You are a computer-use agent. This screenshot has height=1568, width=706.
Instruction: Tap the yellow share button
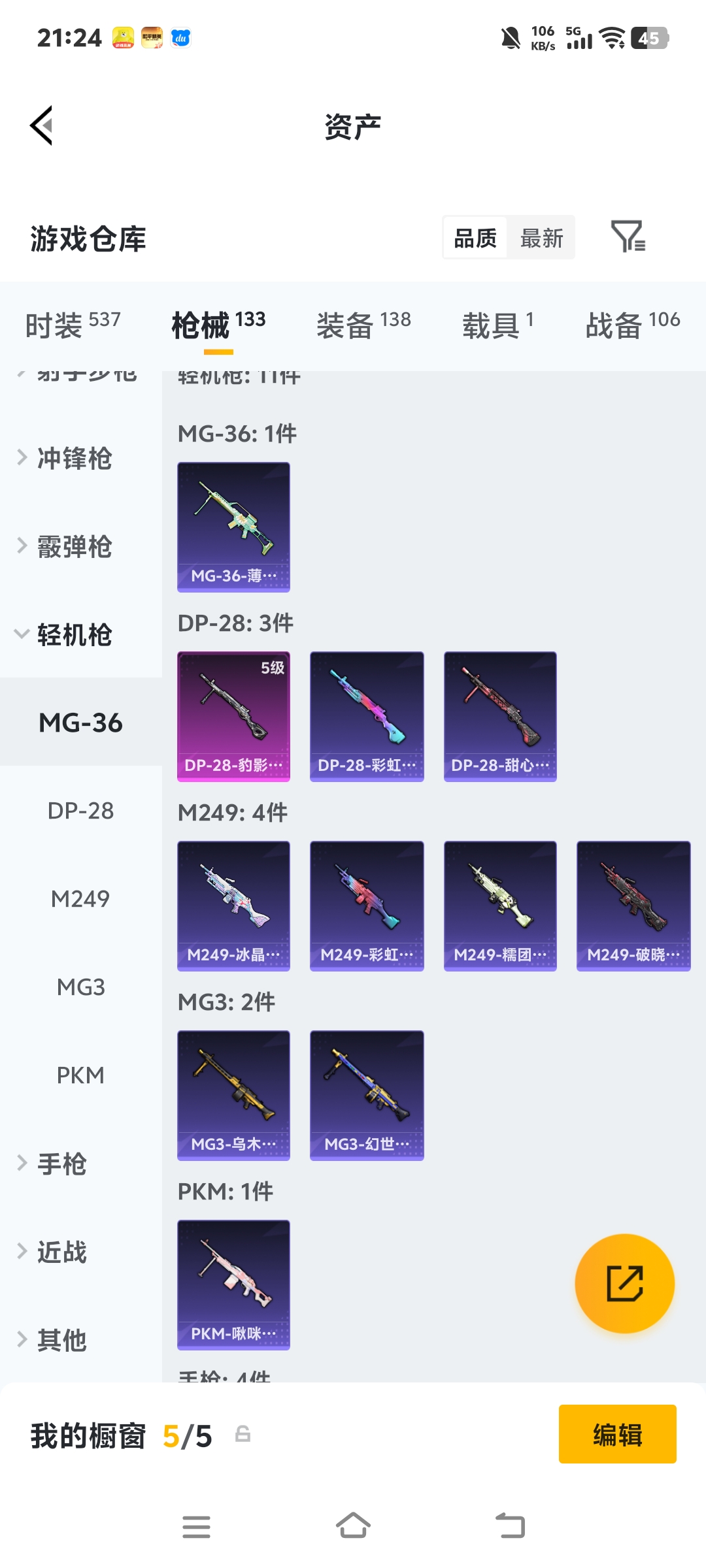pyautogui.click(x=624, y=1282)
